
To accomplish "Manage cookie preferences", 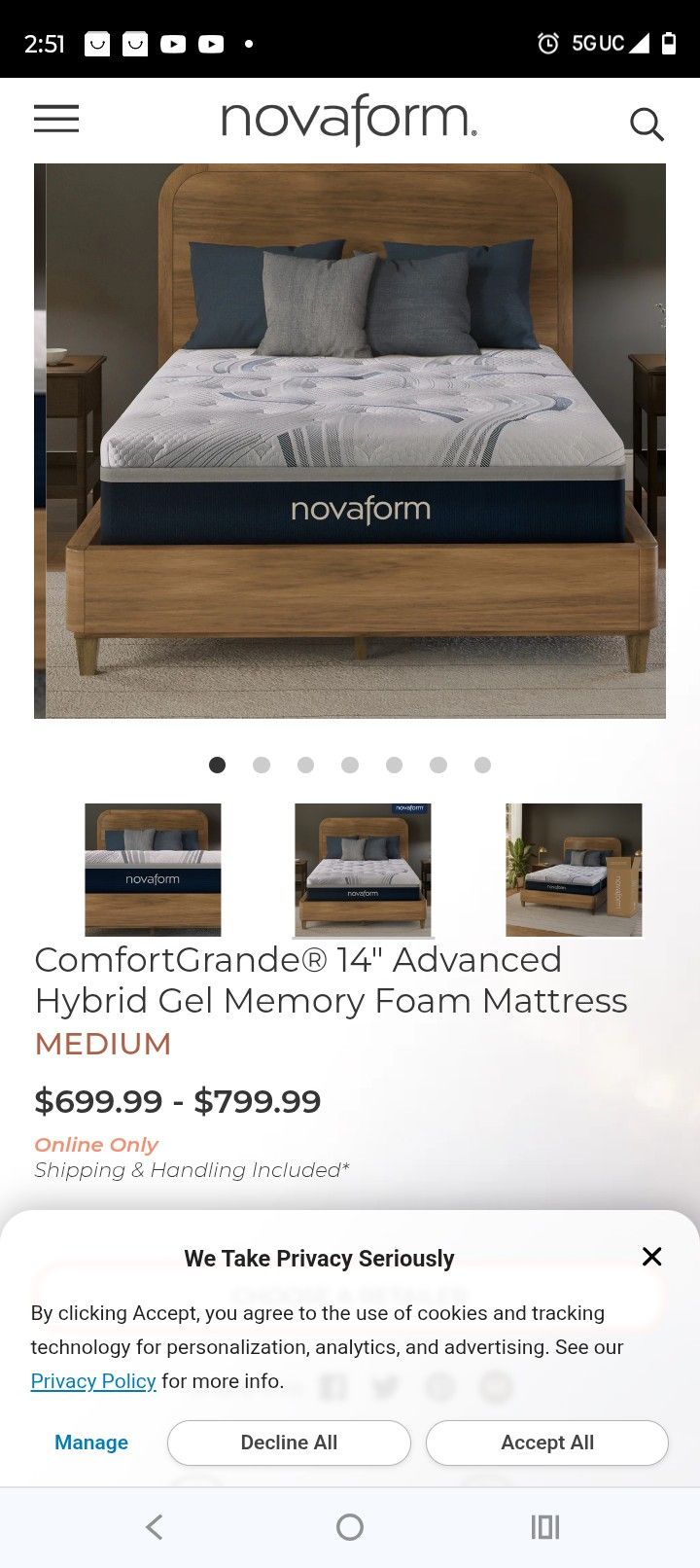I will pyautogui.click(x=91, y=1443).
